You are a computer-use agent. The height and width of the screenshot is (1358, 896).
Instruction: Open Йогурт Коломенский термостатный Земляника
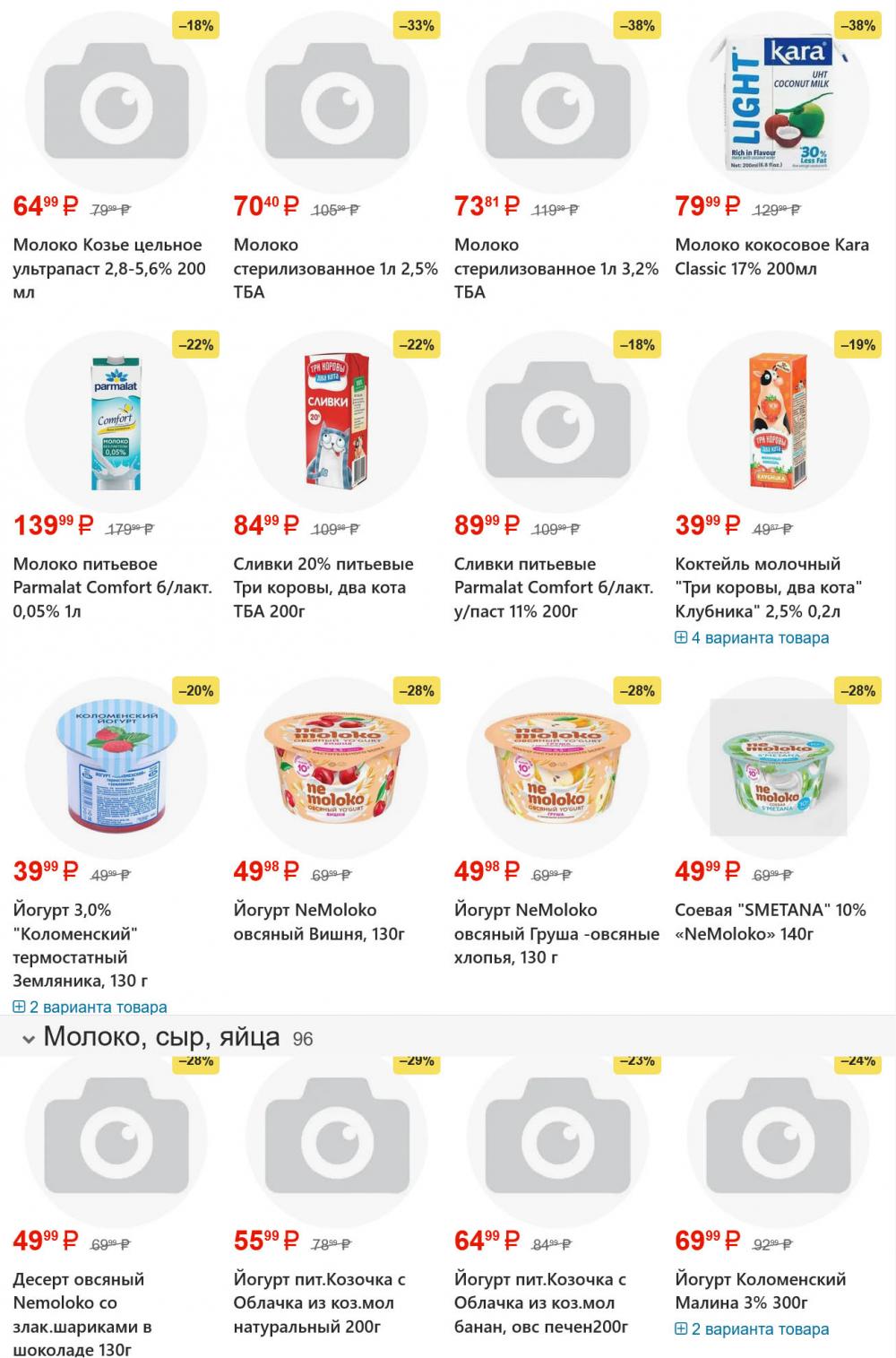(81, 945)
